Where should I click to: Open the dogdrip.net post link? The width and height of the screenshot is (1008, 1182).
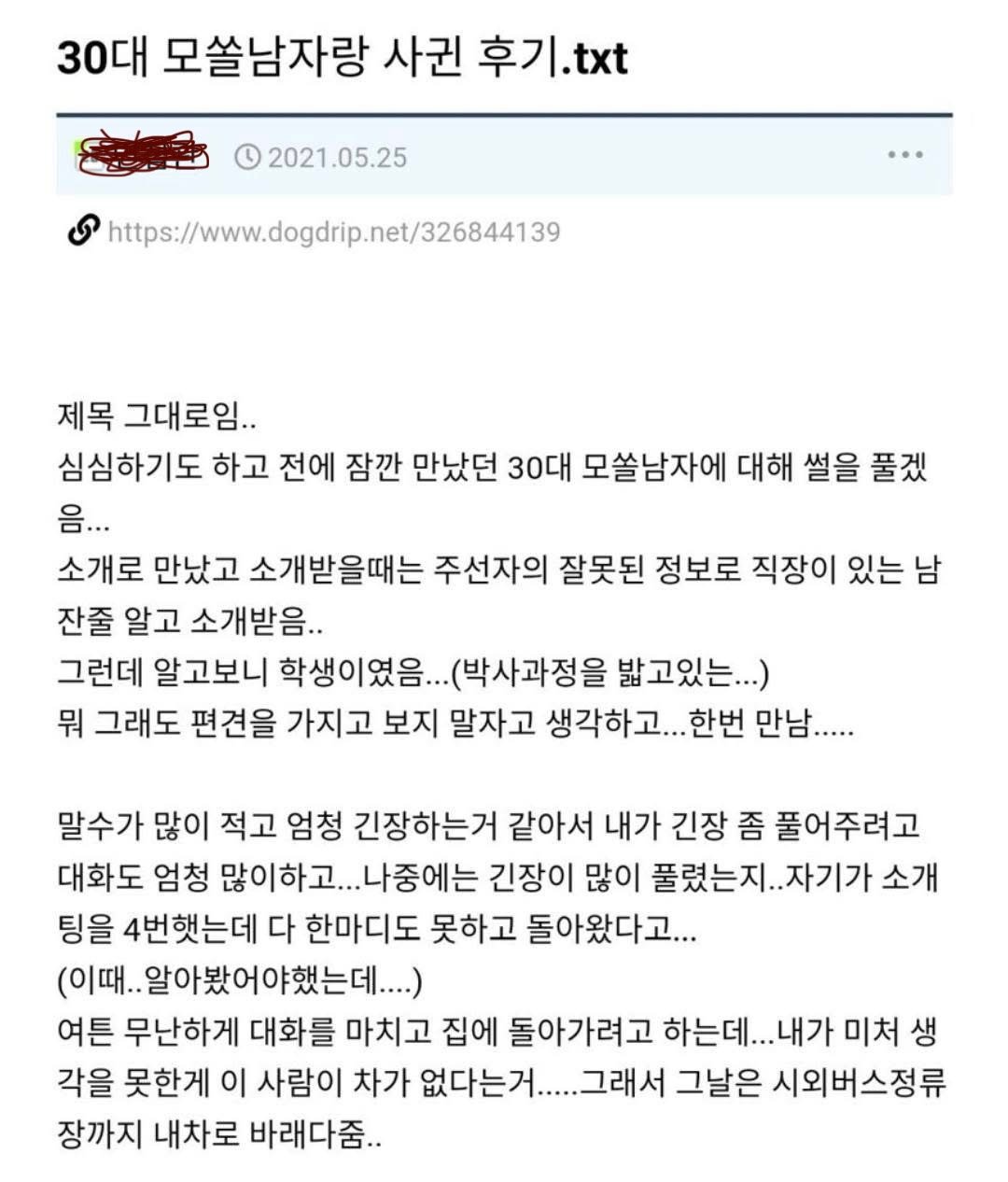(x=333, y=232)
